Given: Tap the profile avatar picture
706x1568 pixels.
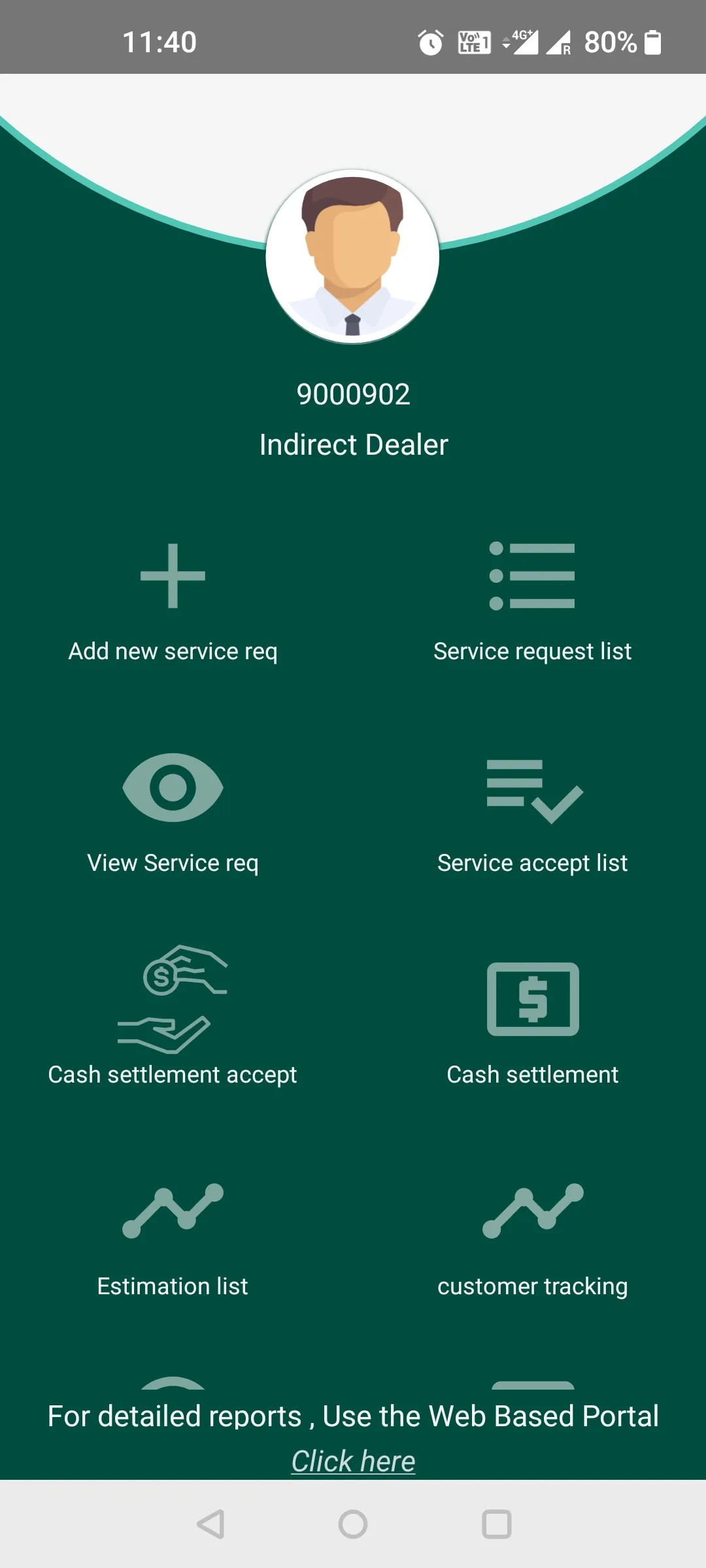Looking at the screenshot, I should click(352, 257).
